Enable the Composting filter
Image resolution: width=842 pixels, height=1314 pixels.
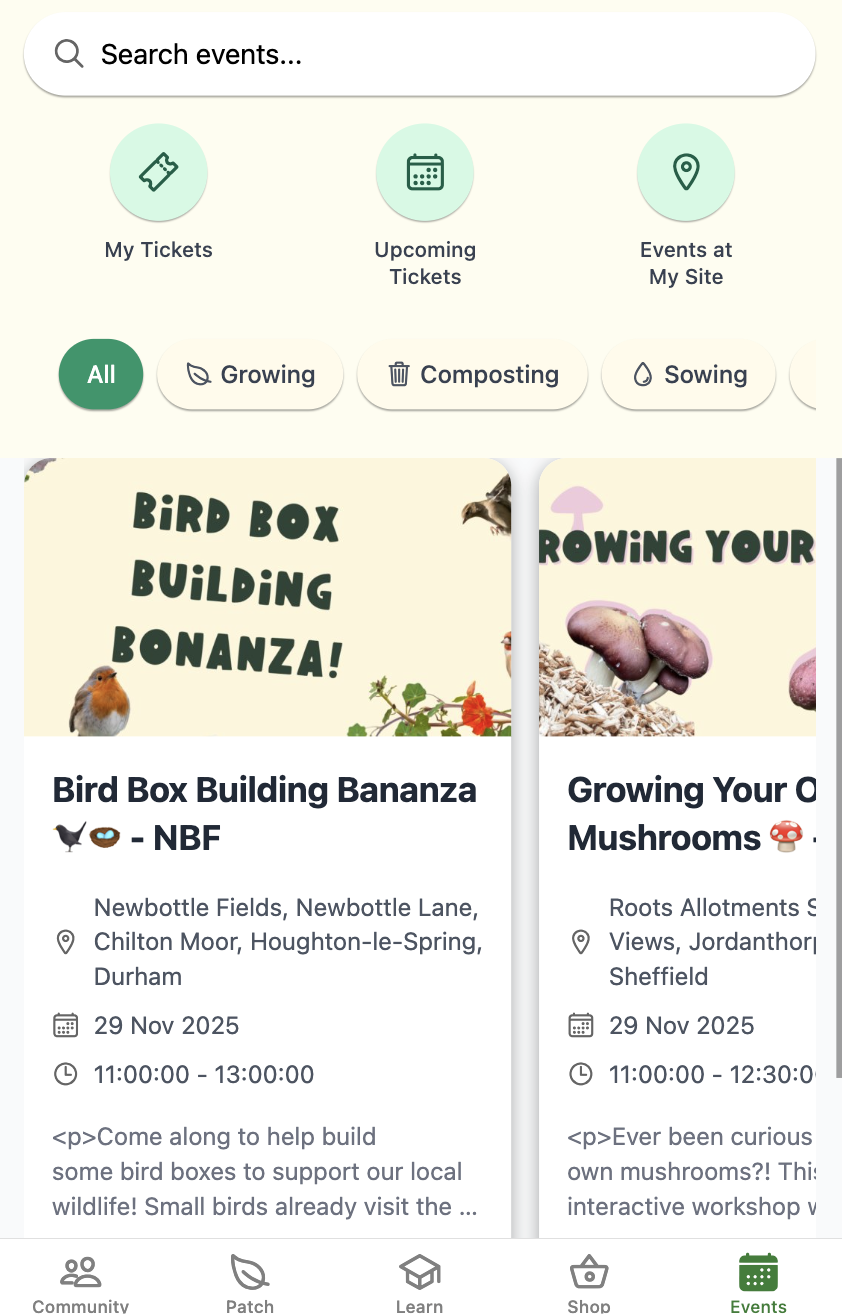[x=472, y=374]
